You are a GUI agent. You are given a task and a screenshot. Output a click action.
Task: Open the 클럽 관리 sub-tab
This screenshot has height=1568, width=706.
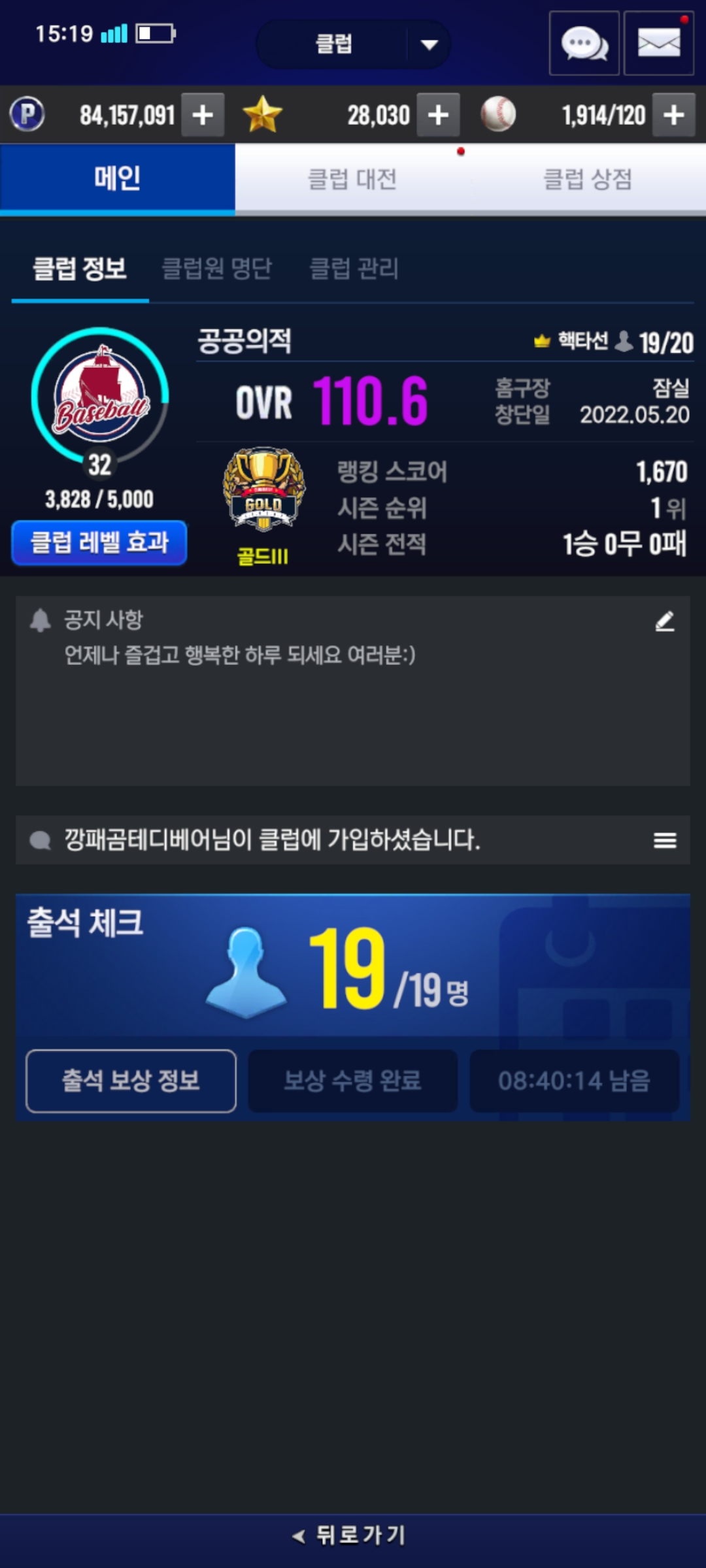click(354, 269)
